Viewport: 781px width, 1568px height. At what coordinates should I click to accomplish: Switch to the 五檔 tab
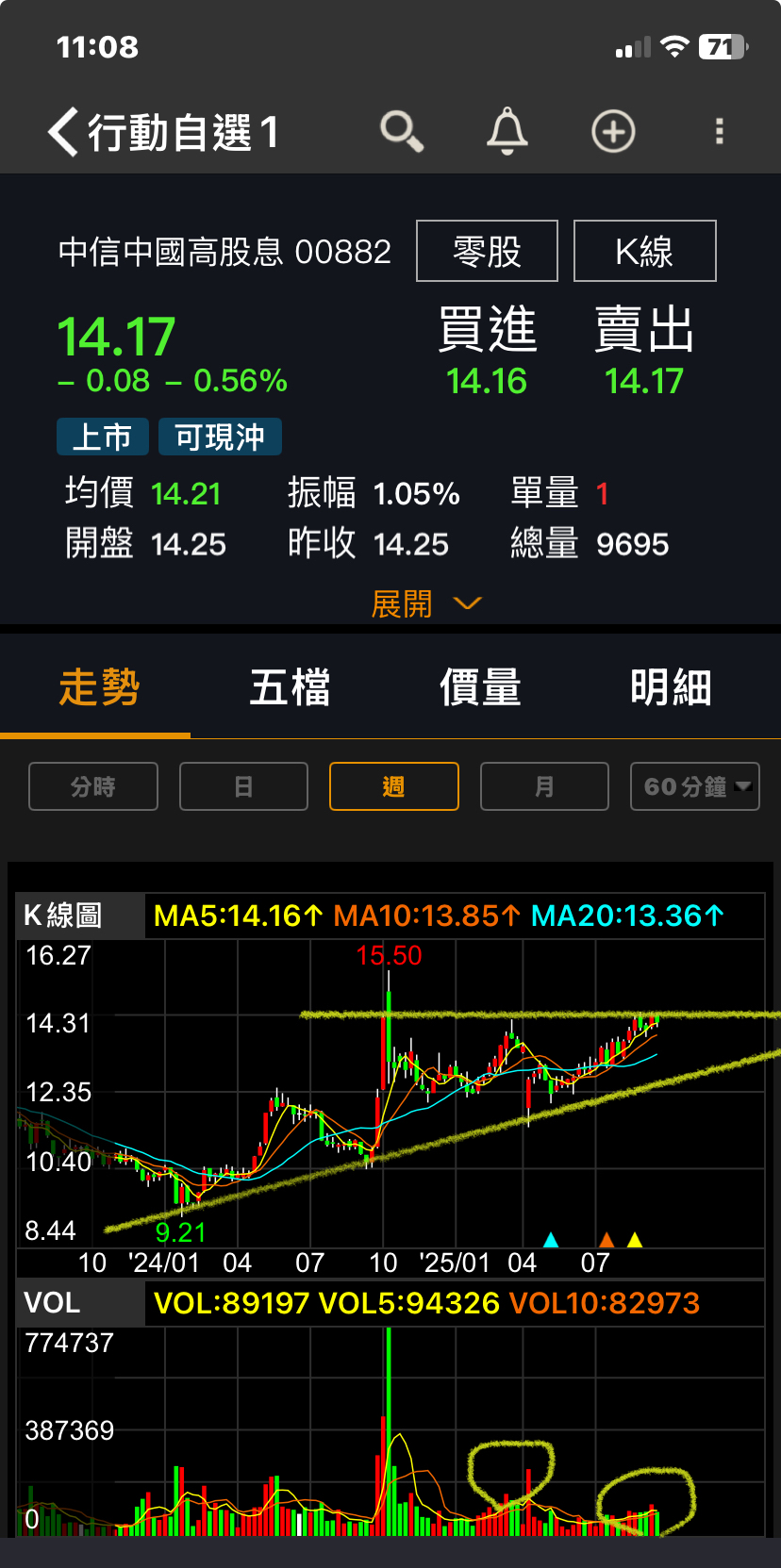(289, 688)
